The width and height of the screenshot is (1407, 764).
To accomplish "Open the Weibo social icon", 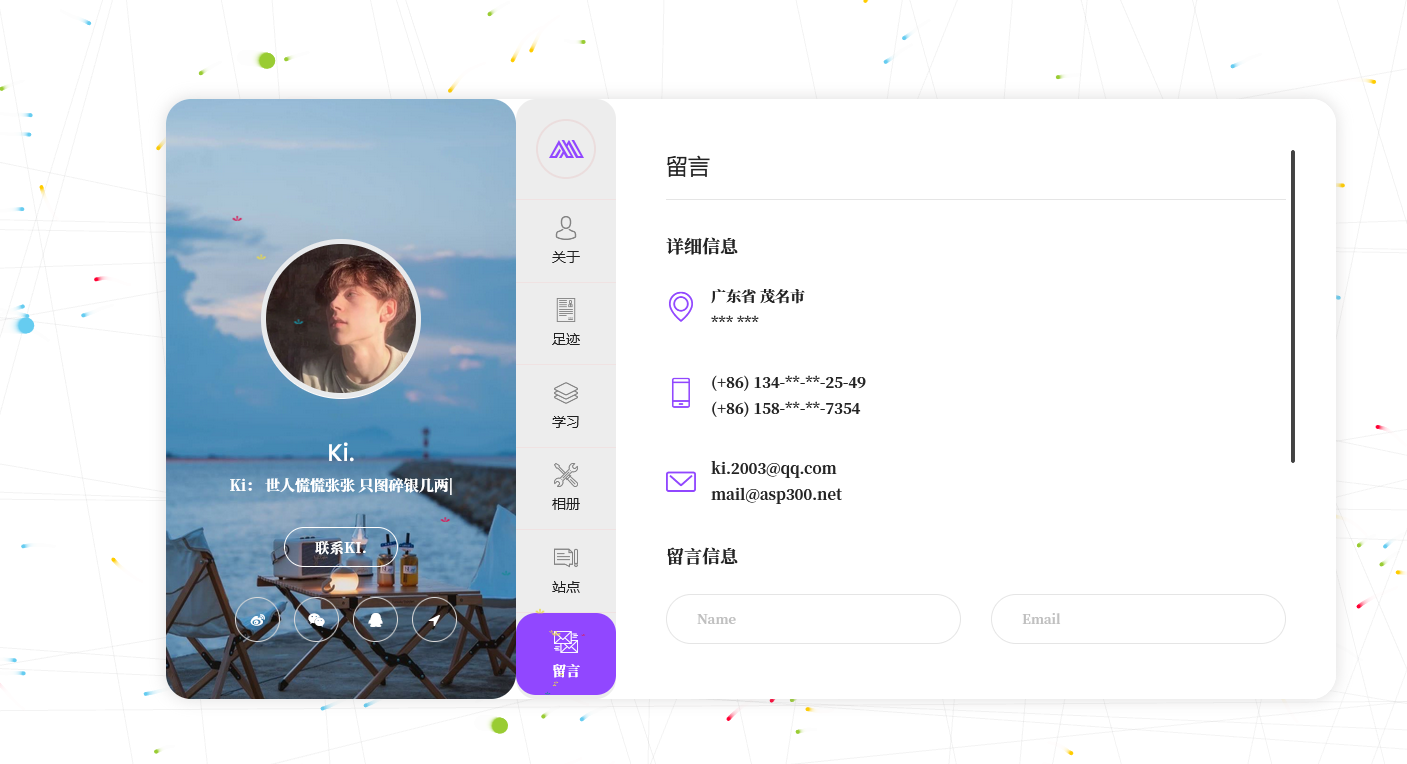I will (x=258, y=620).
